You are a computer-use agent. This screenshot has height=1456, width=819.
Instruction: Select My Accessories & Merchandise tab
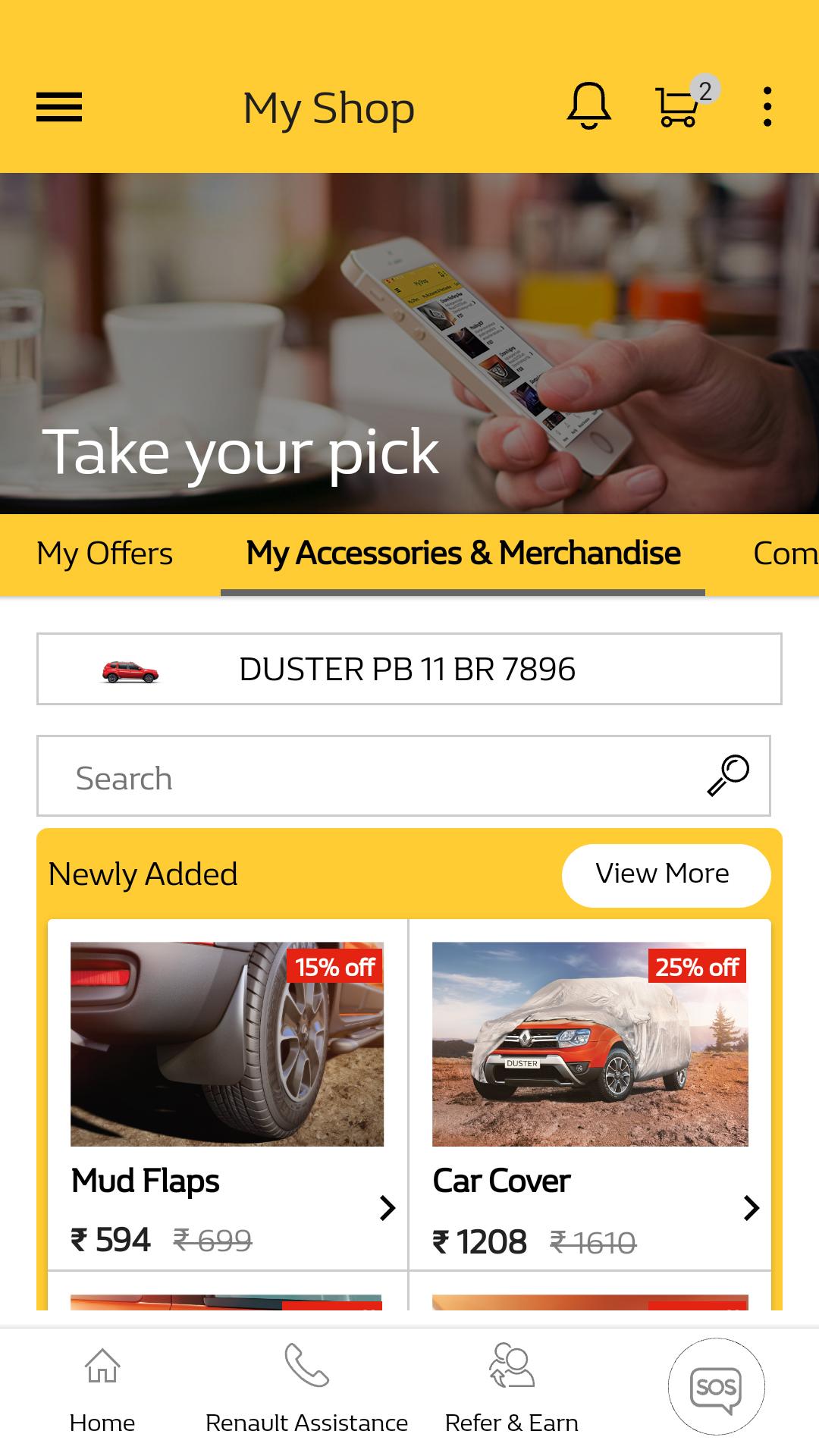click(463, 554)
